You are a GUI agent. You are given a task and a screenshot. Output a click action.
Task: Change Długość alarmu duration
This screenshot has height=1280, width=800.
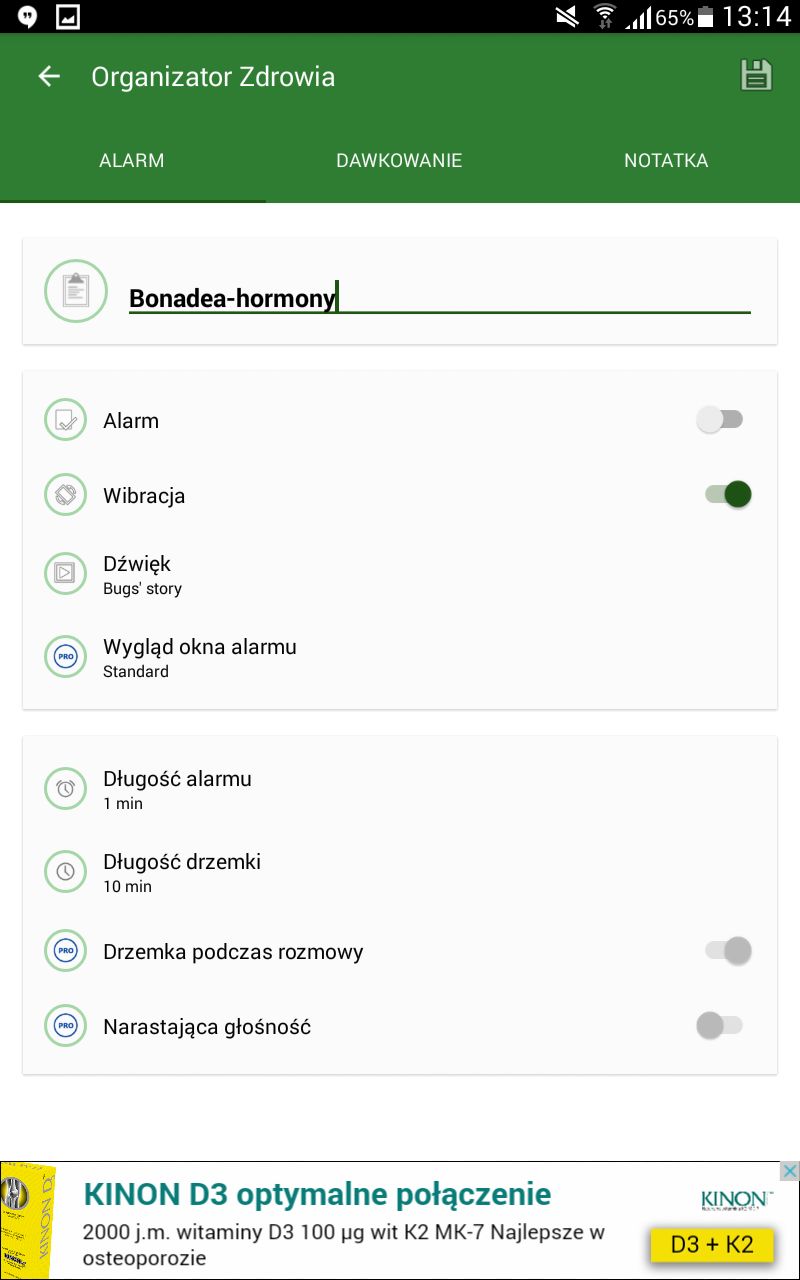click(400, 789)
